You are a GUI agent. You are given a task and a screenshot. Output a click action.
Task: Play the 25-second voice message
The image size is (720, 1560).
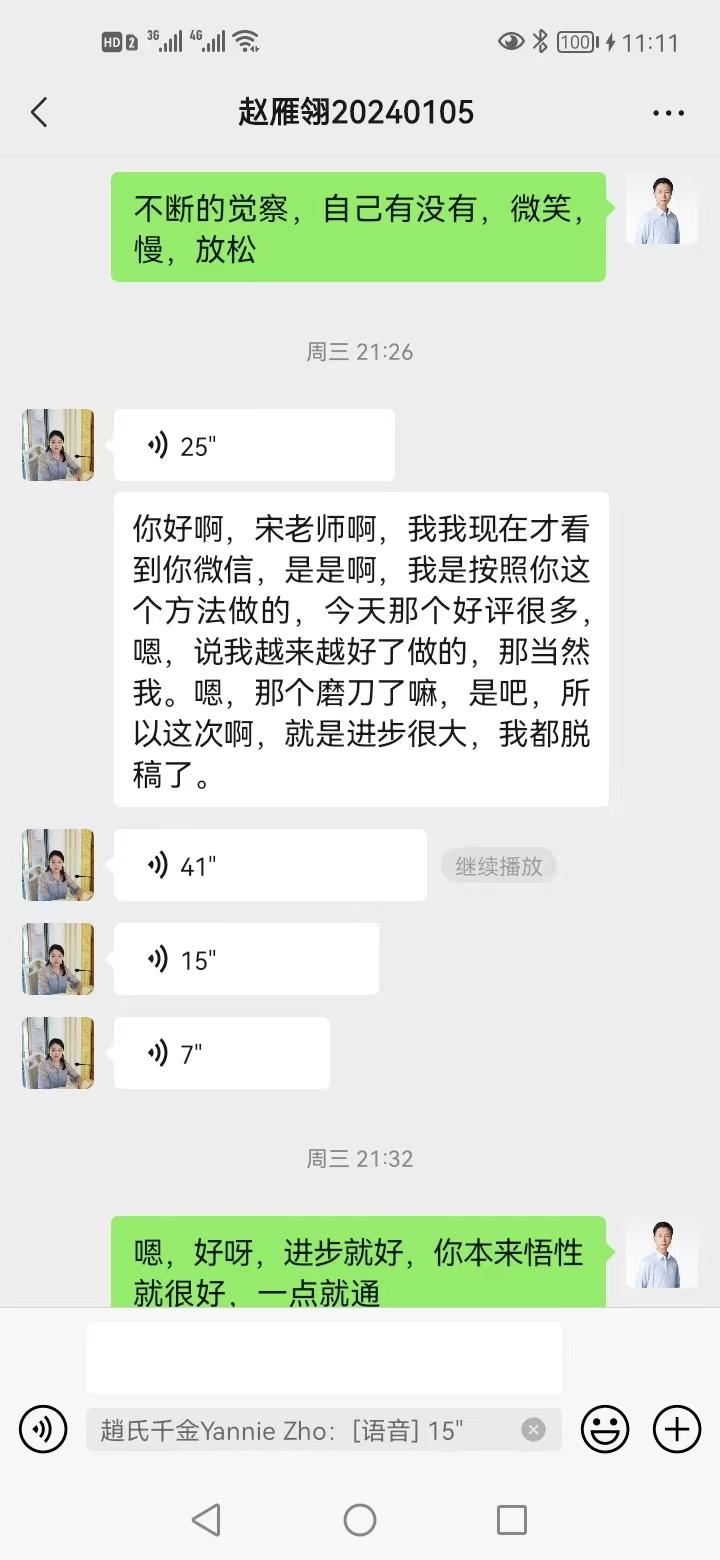[254, 446]
